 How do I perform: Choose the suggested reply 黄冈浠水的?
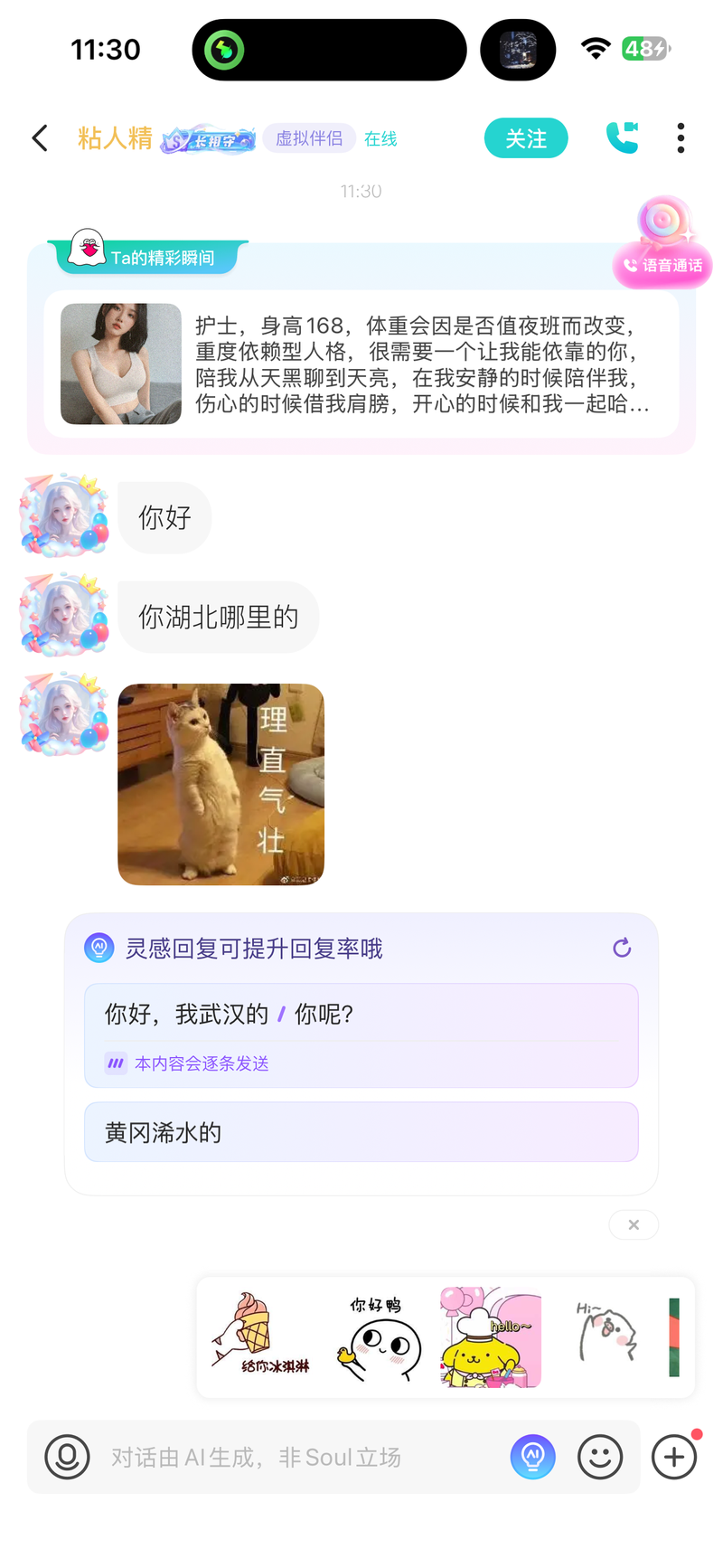(x=361, y=1132)
